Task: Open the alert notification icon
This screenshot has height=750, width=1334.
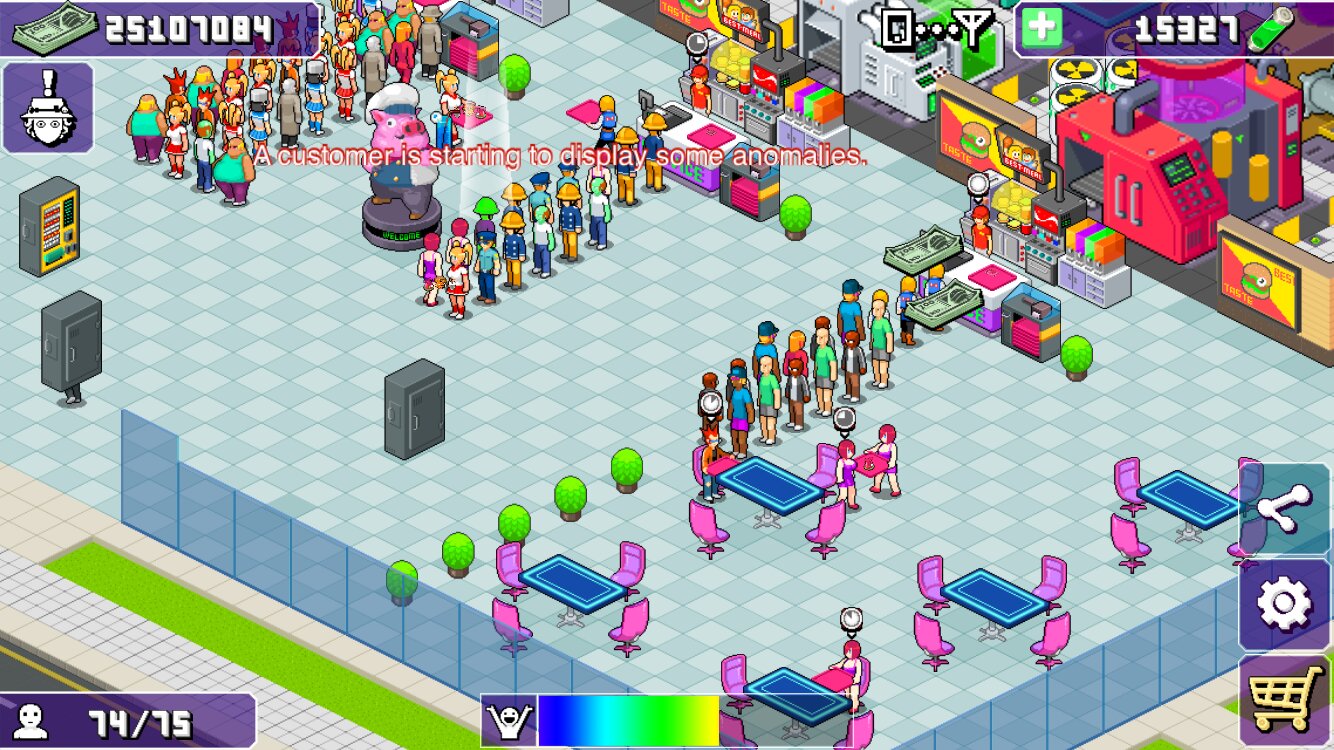Action: pyautogui.click(x=48, y=108)
